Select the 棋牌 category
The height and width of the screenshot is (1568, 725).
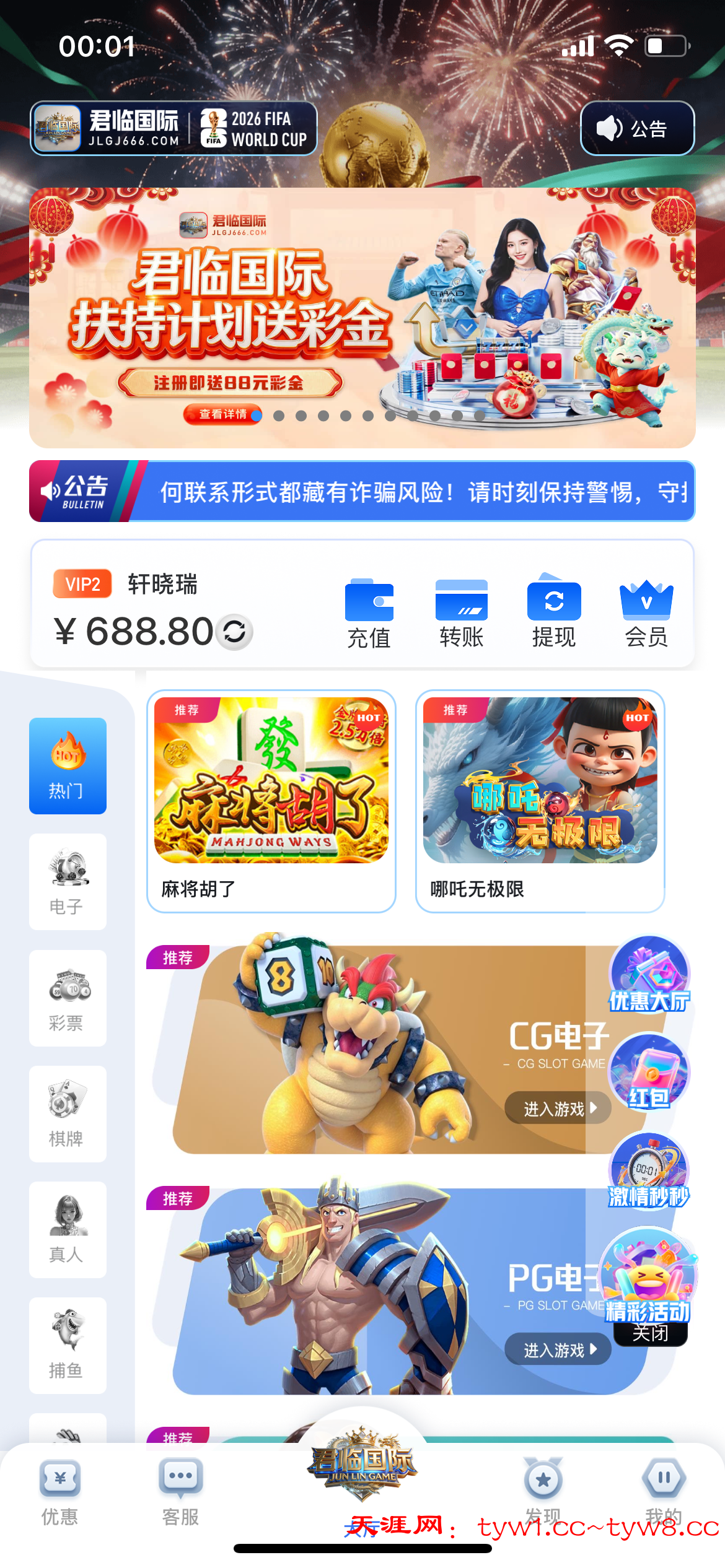(x=68, y=1113)
